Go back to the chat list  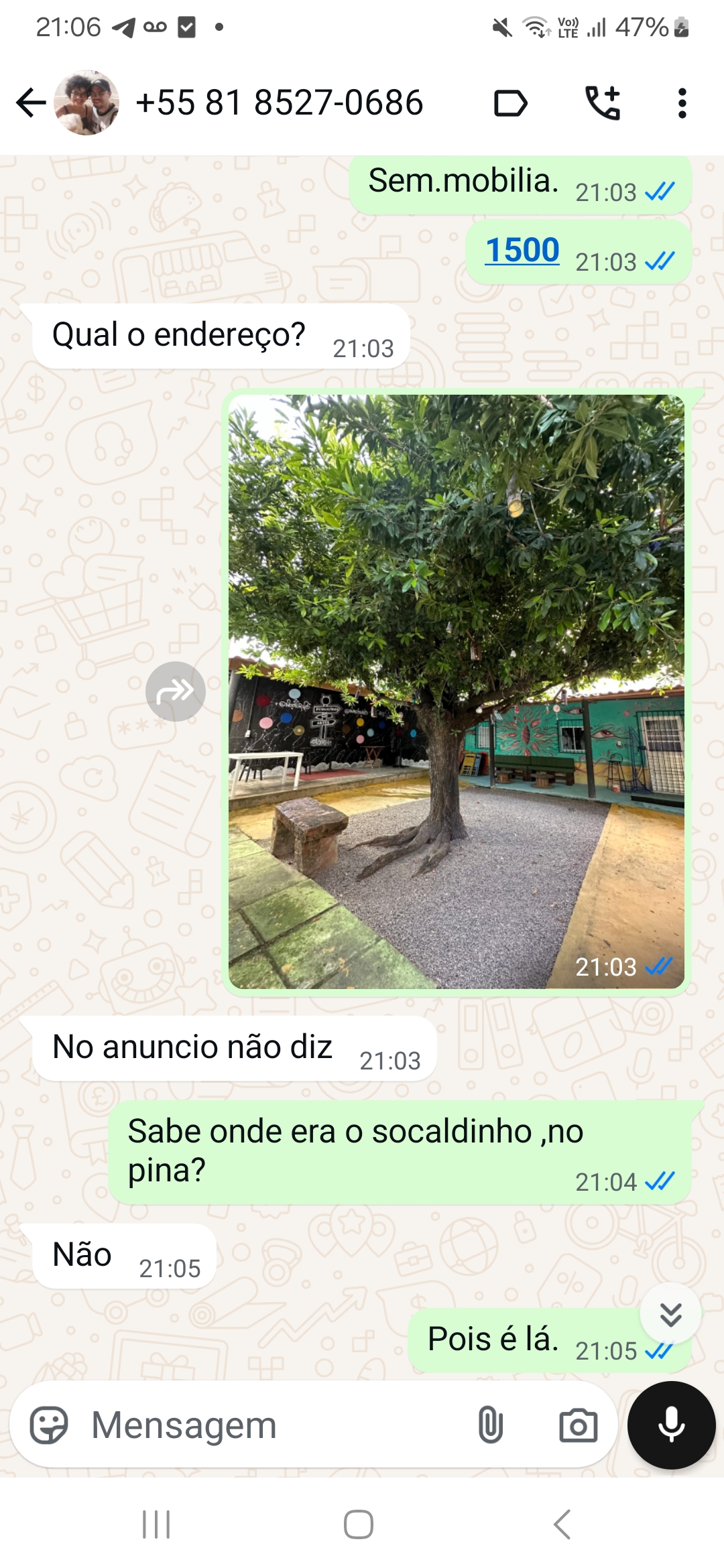(31, 103)
